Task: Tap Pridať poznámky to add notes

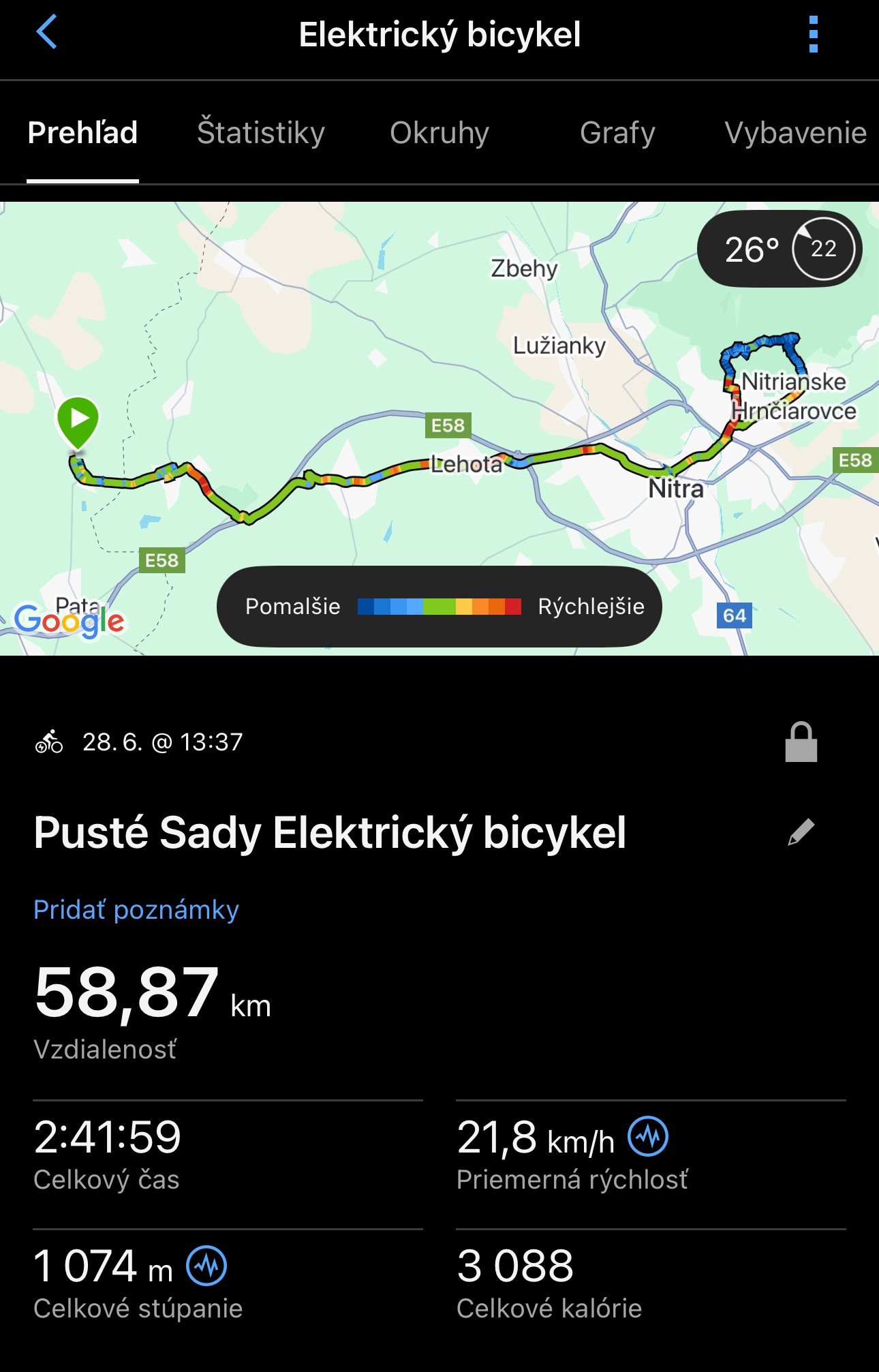Action: [136, 910]
